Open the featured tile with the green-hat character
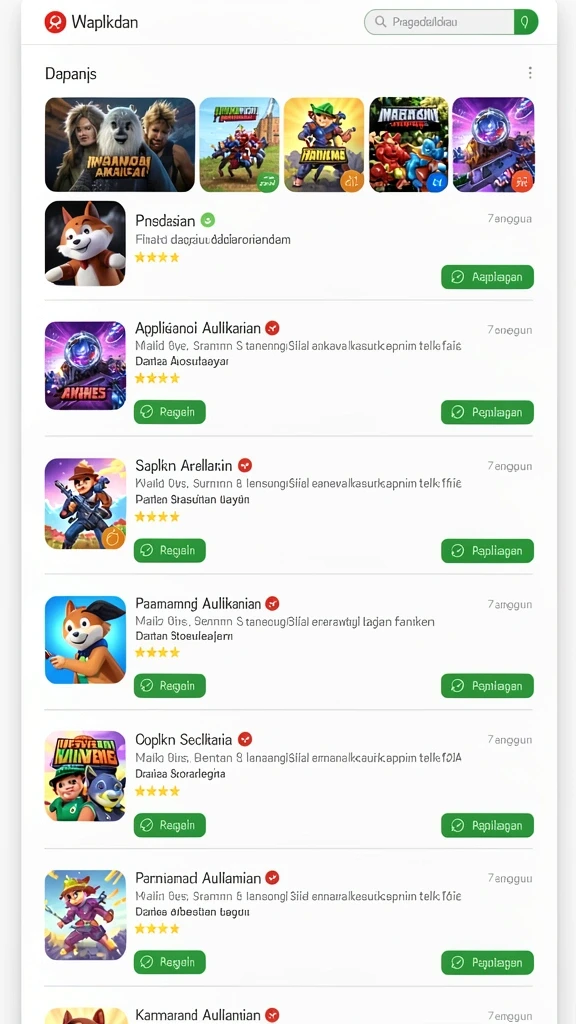Screen dimensions: 576x1024 click(324, 144)
